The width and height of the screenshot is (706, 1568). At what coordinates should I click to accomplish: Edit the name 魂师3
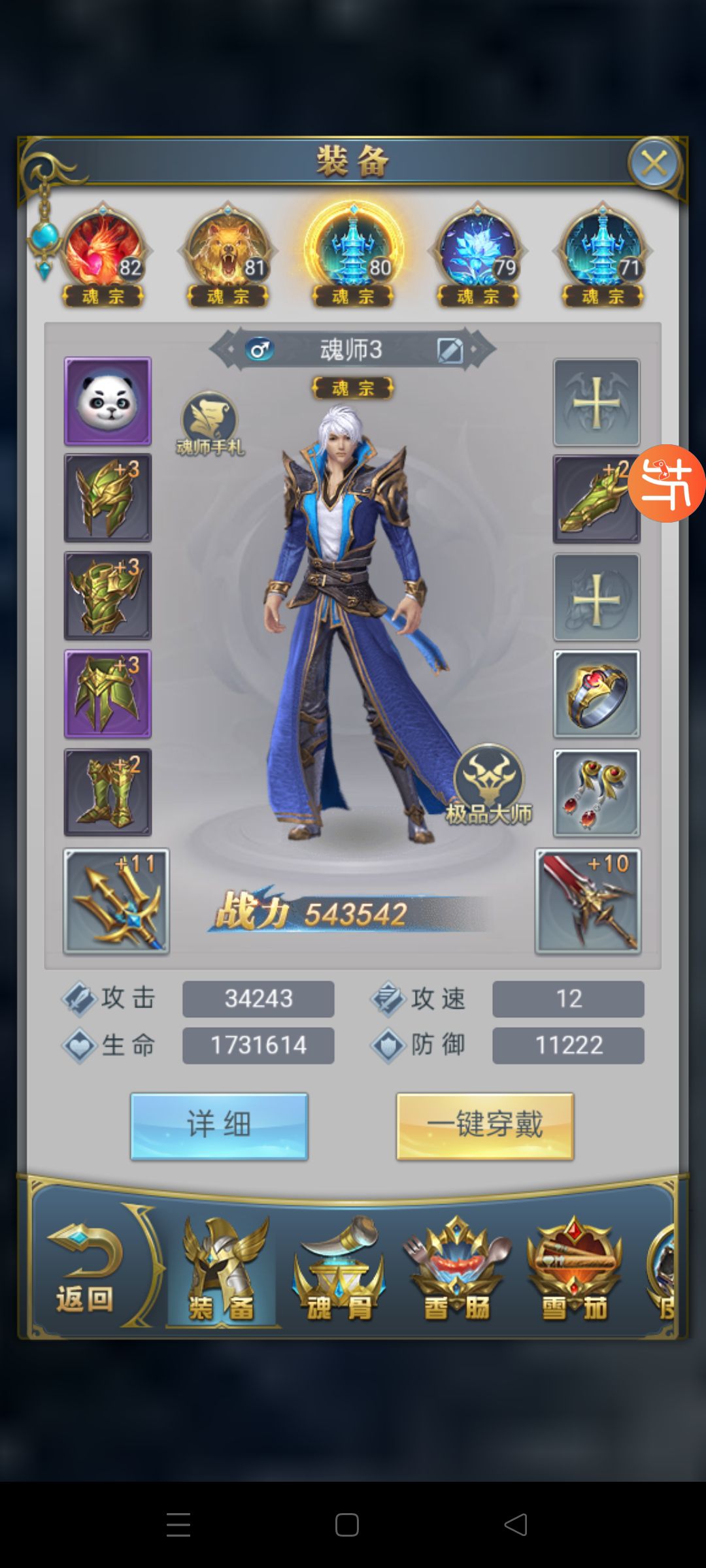[450, 351]
